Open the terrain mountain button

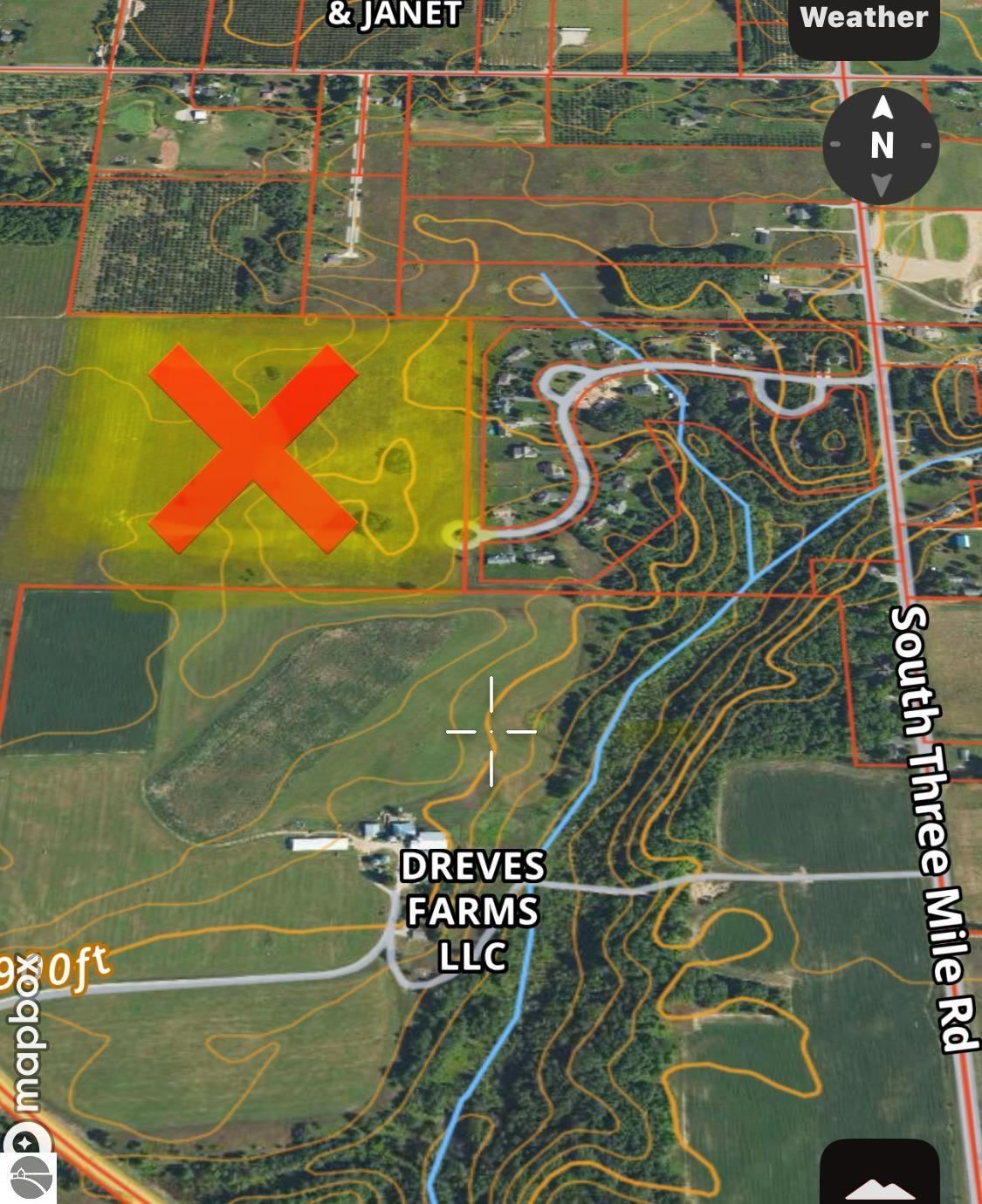(x=879, y=1178)
